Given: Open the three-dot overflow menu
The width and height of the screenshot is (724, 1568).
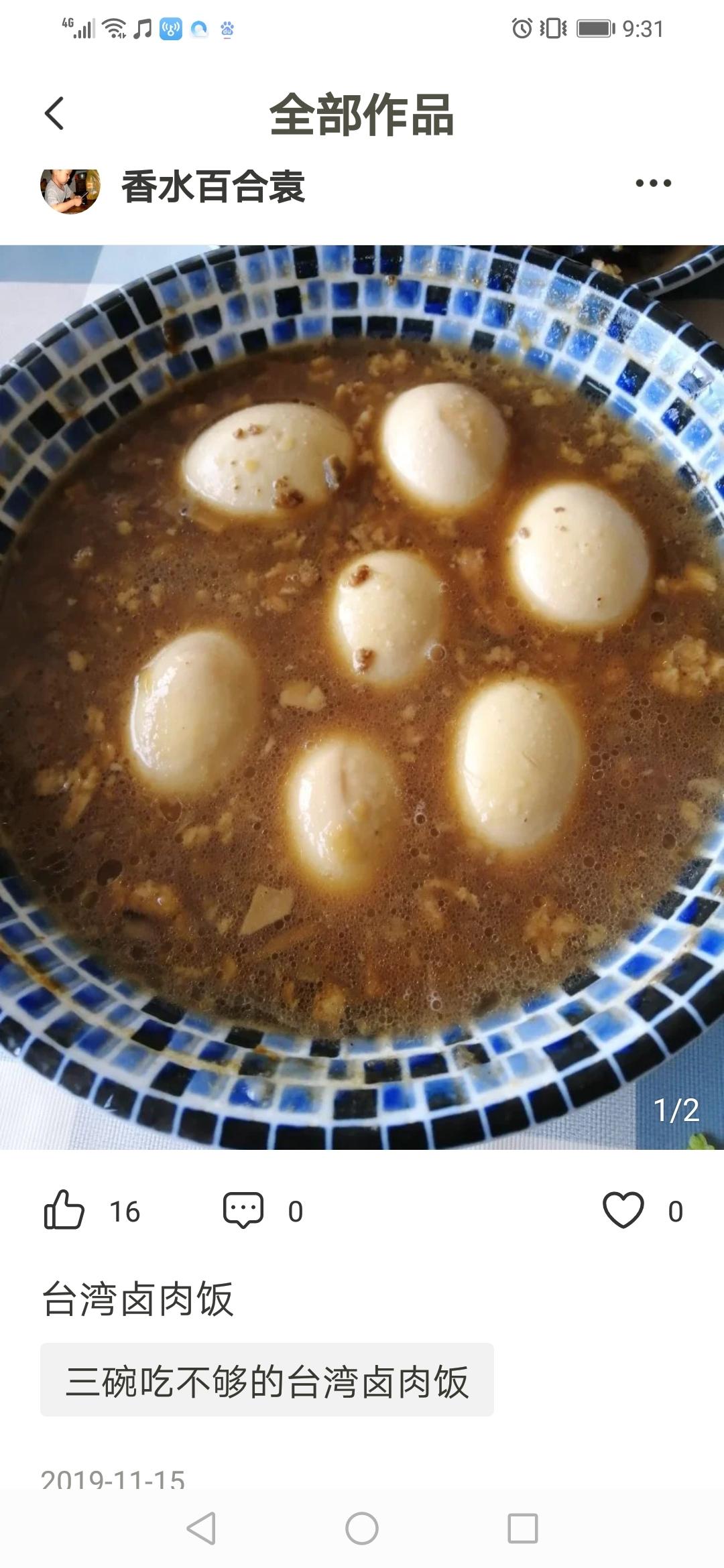Looking at the screenshot, I should [x=653, y=183].
